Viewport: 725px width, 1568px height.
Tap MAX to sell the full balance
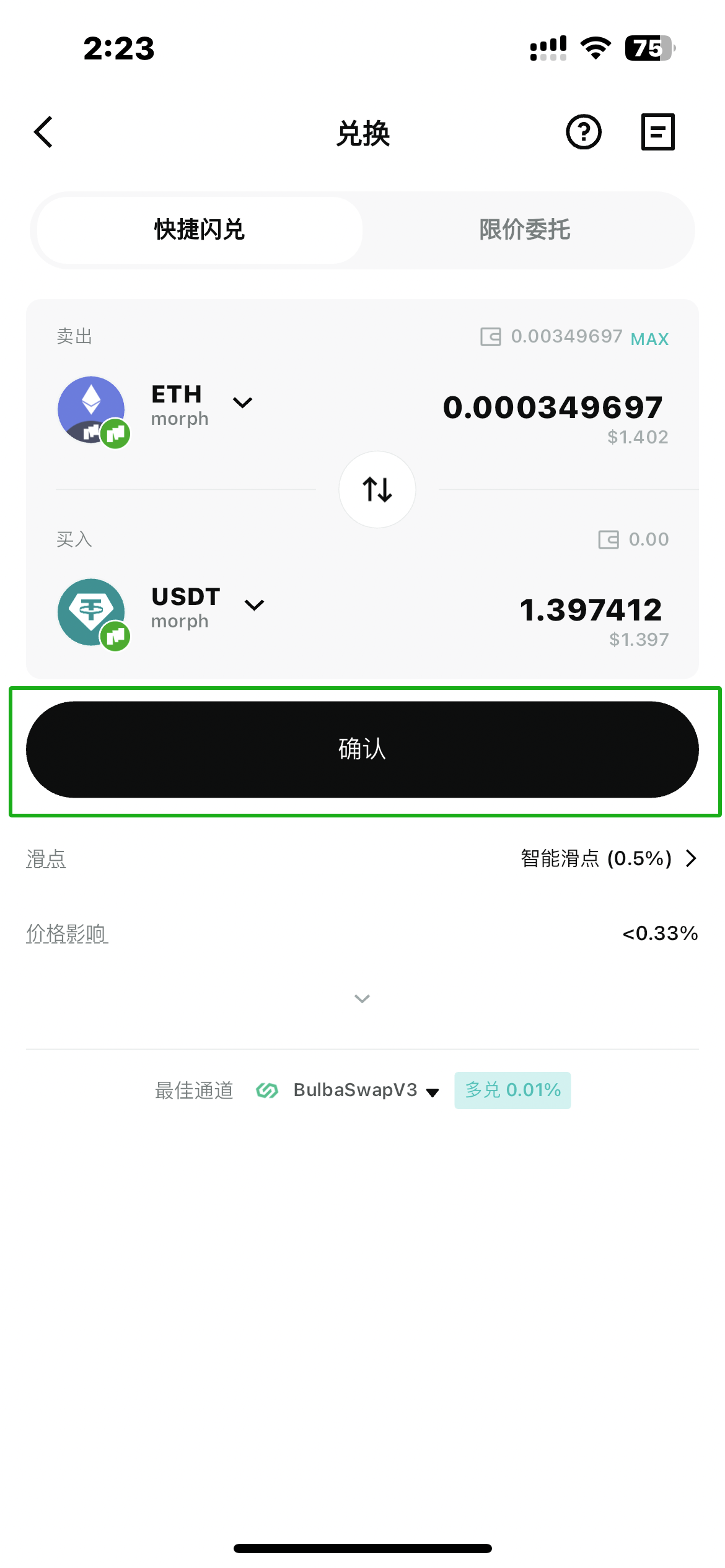[x=649, y=339]
